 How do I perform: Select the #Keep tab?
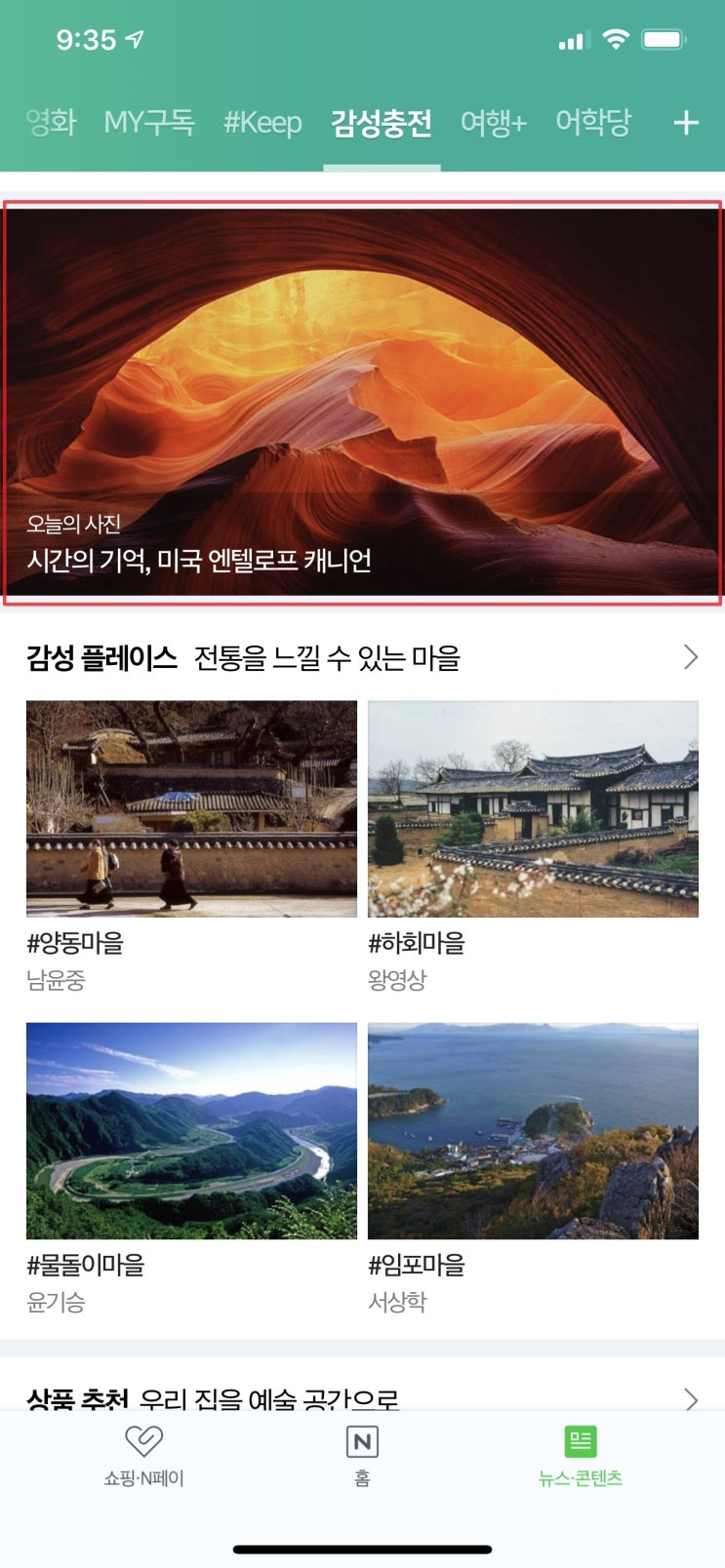click(x=262, y=123)
